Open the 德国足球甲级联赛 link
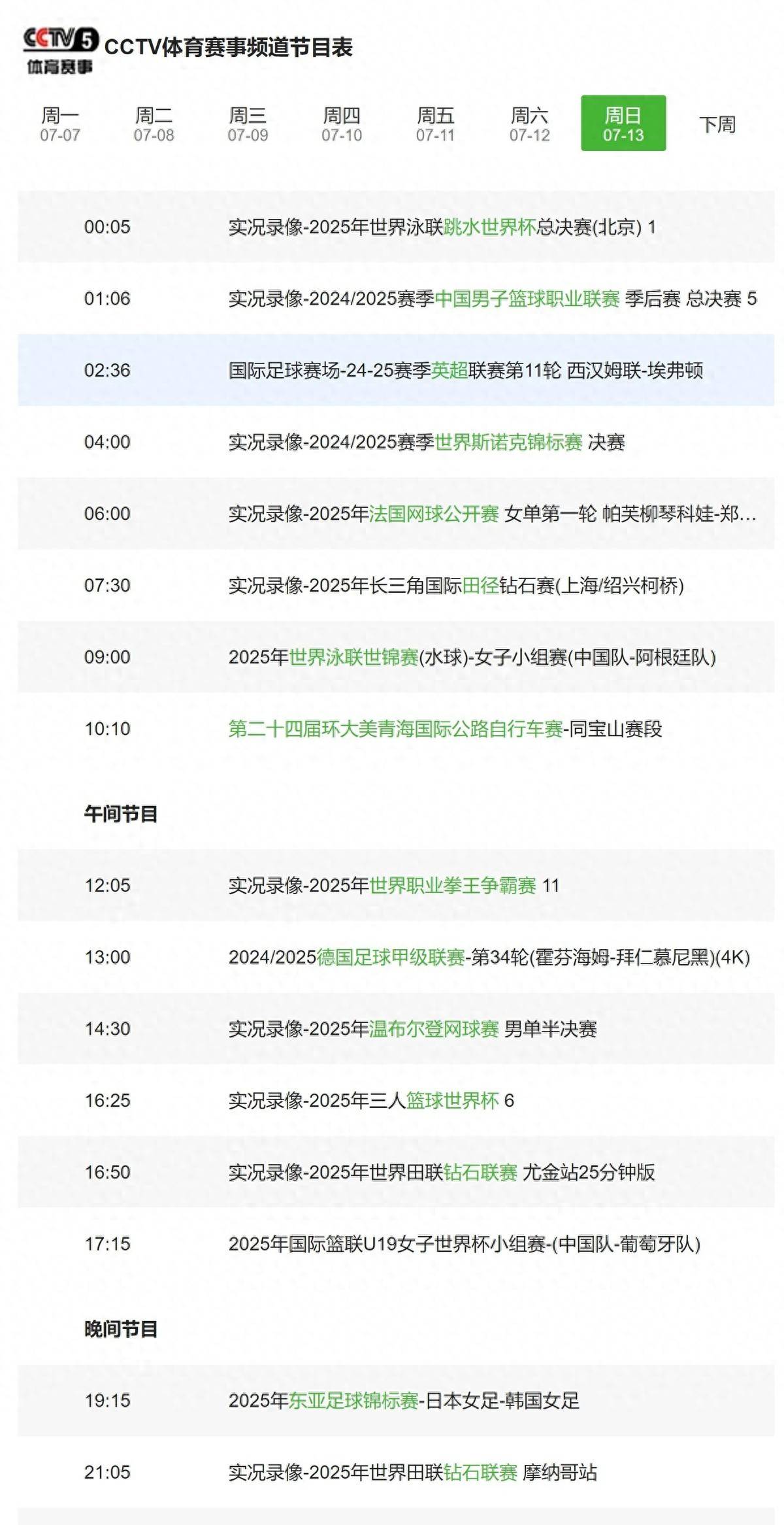This screenshot has width=784, height=1525. click(x=391, y=958)
